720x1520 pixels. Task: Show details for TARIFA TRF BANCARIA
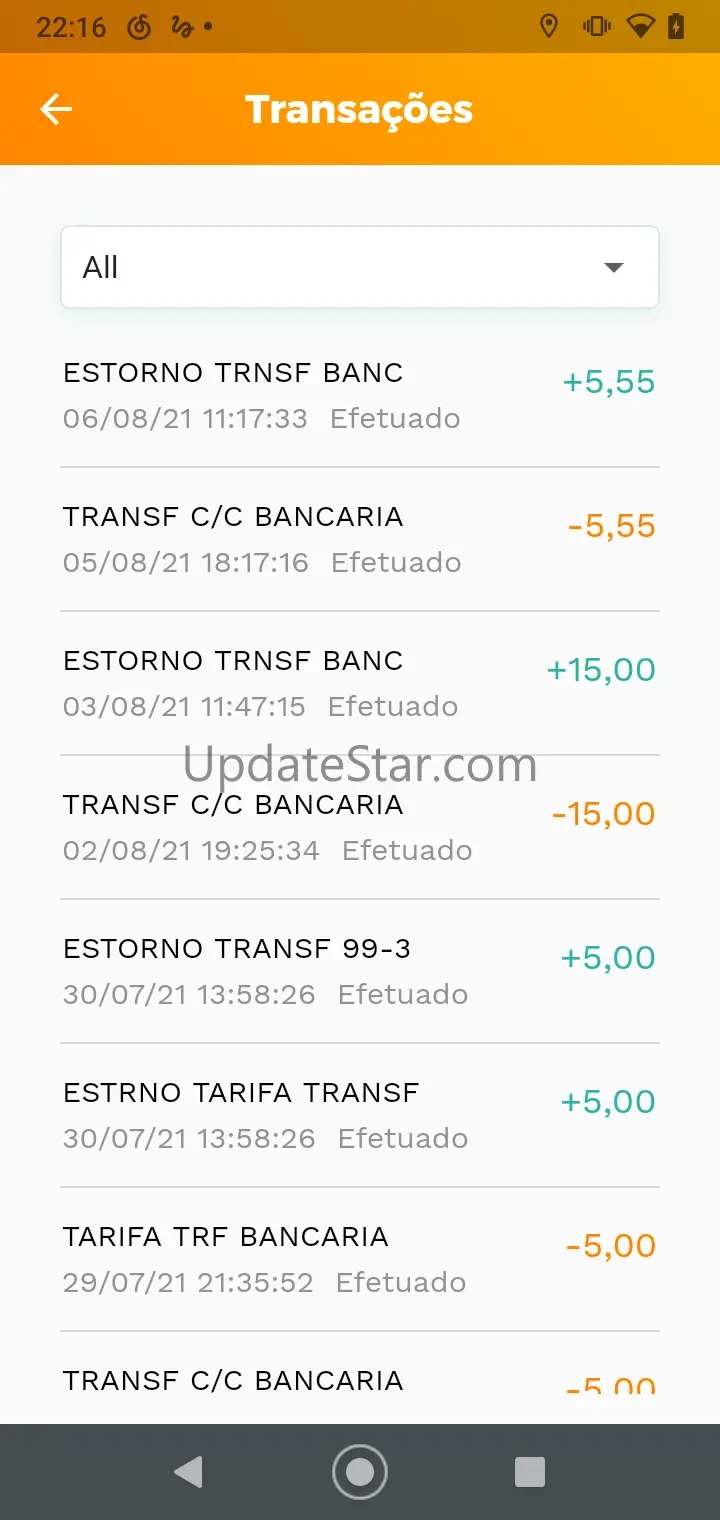tap(359, 1259)
